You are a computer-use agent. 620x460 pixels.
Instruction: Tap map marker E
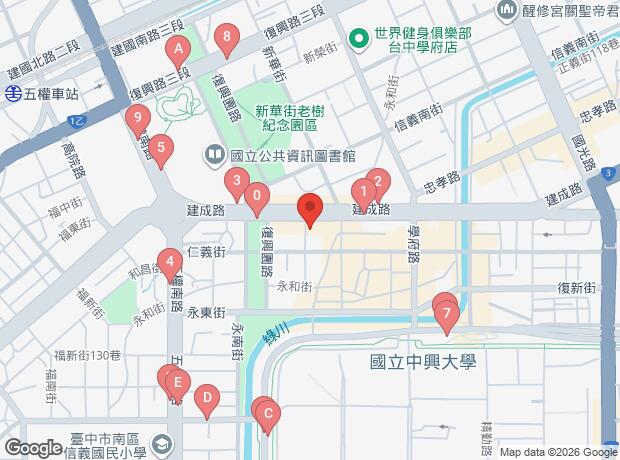[x=177, y=383]
